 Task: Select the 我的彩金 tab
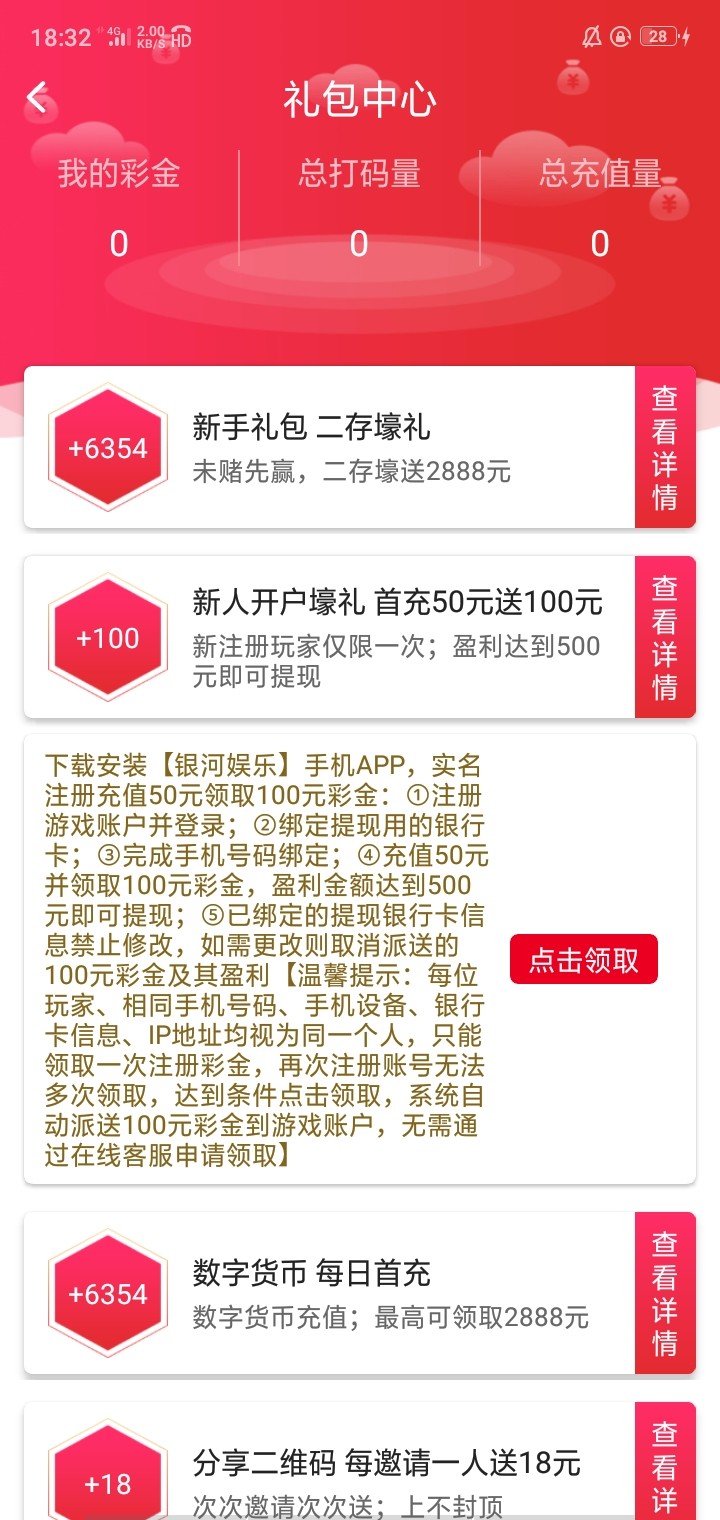coord(120,175)
